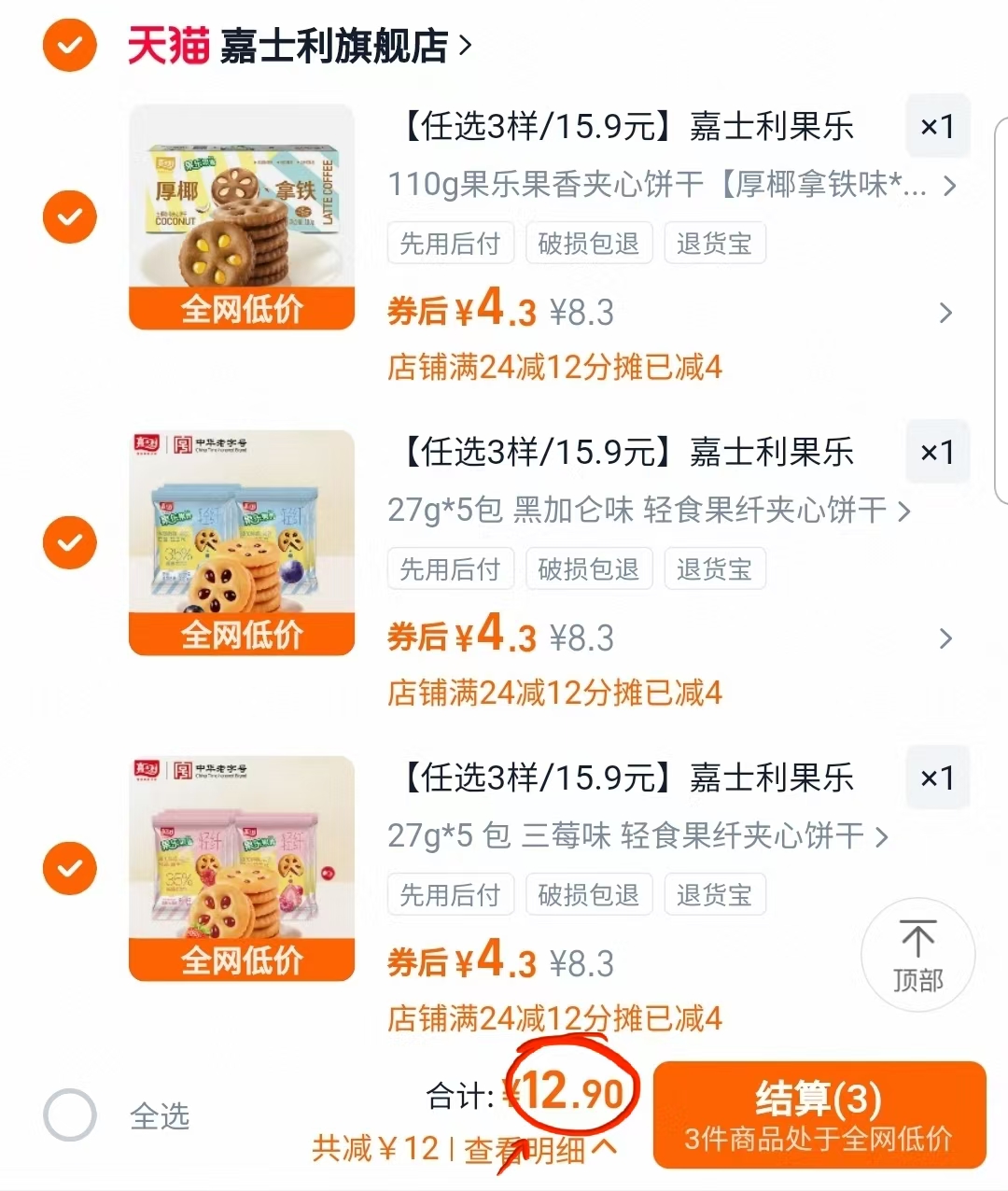Click the ×1 quantity on the 厚椰拿铁 item
This screenshot has height=1191, width=1008.
(937, 126)
